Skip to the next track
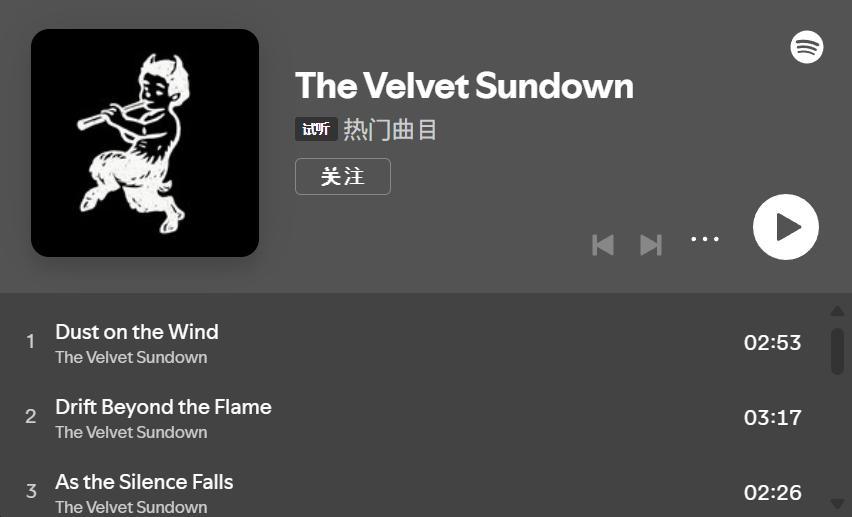The height and width of the screenshot is (517, 852). 651,245
